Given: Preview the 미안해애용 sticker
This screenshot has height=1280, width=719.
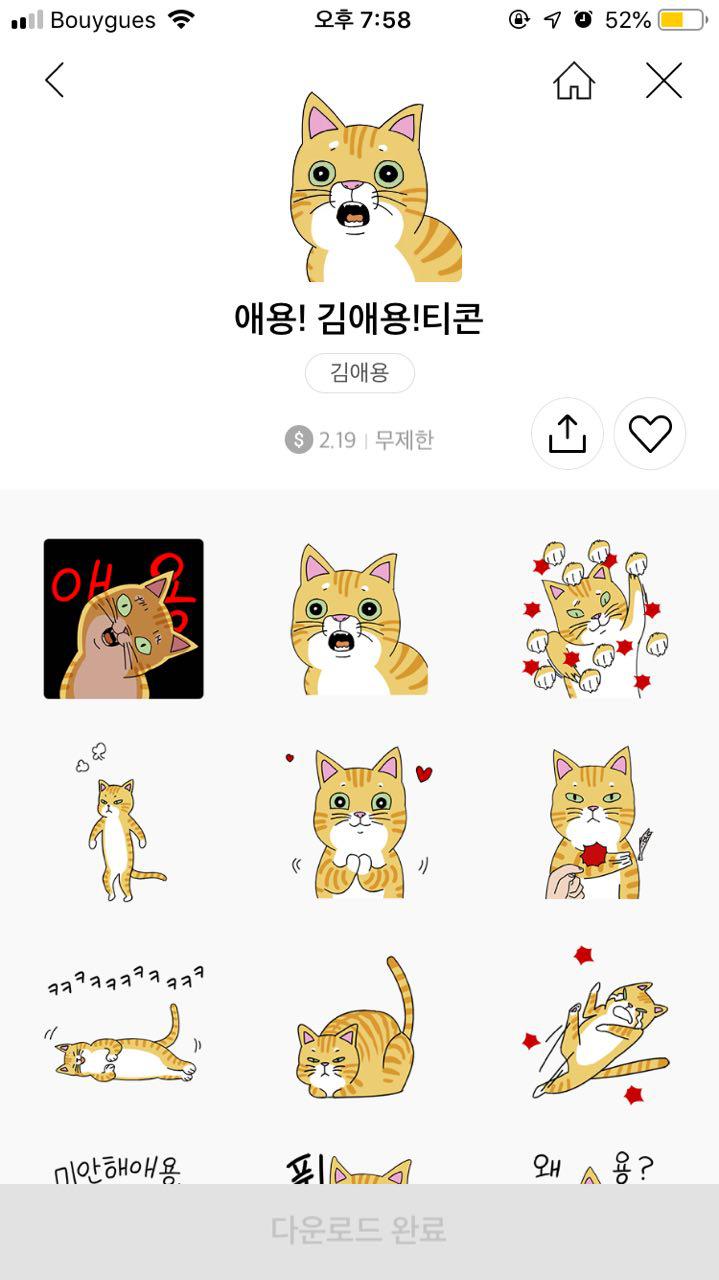Looking at the screenshot, I should point(118,1168).
